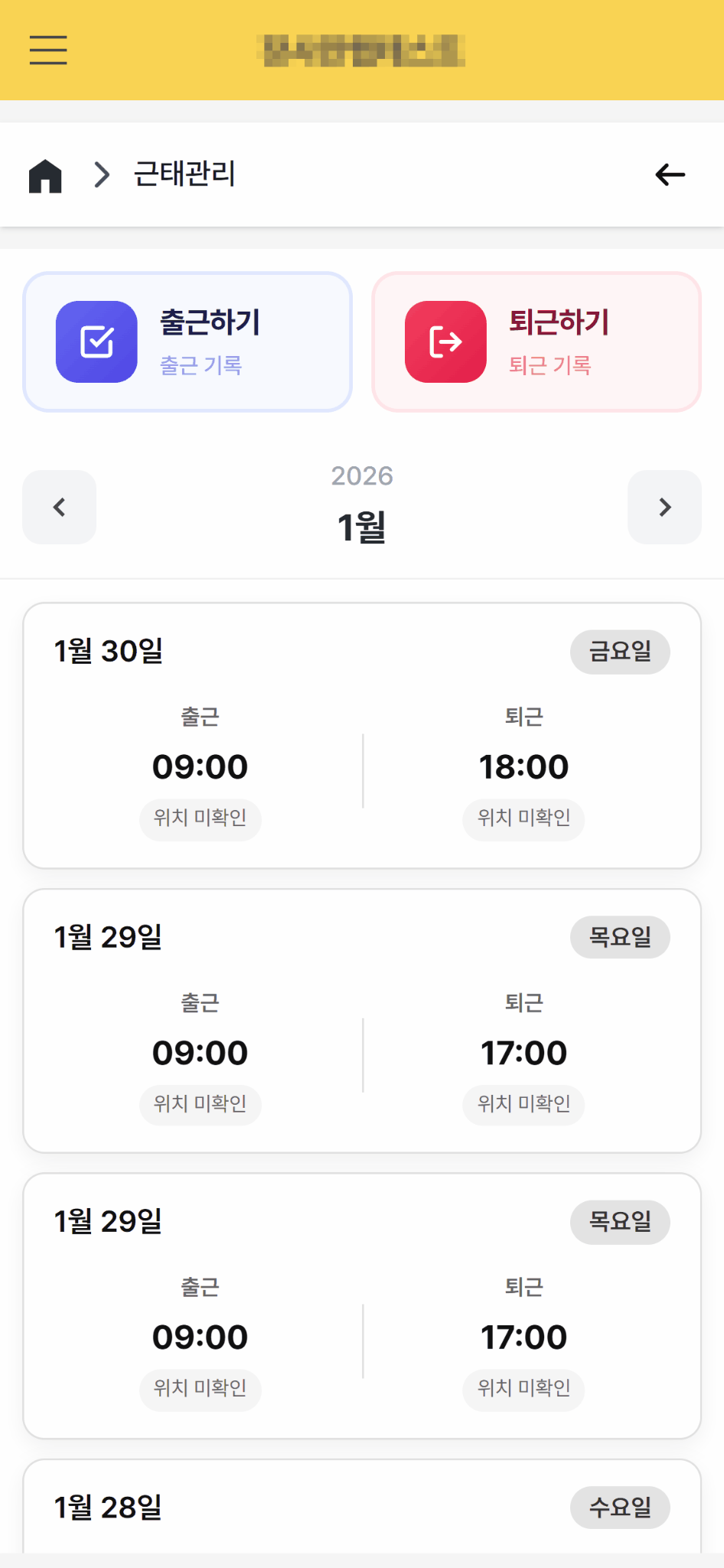Click the breadcrumb chevron next to home
Viewport: 724px width, 1568px height.
[100, 175]
